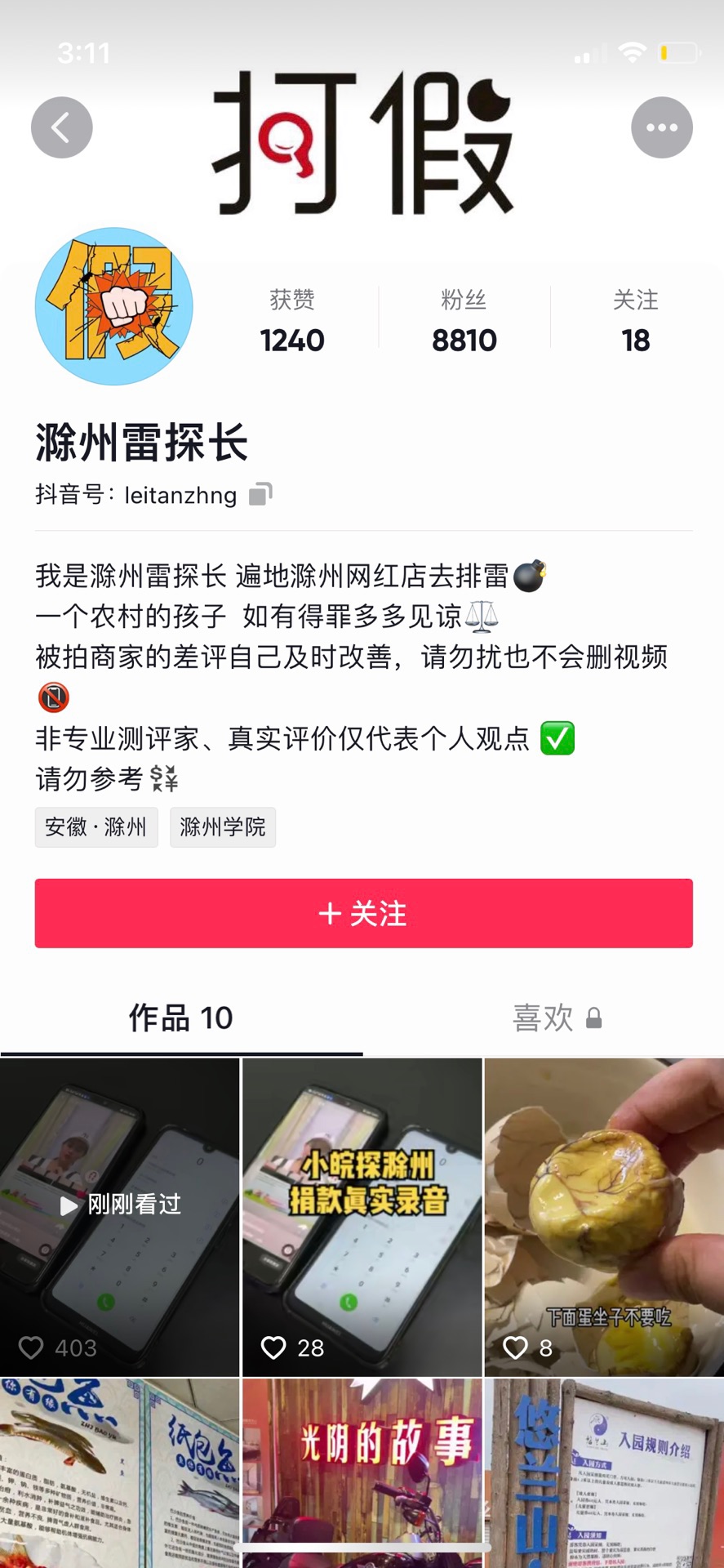The image size is (724, 1568).
Task: View the 关注 18 following list
Action: pyautogui.click(x=635, y=321)
